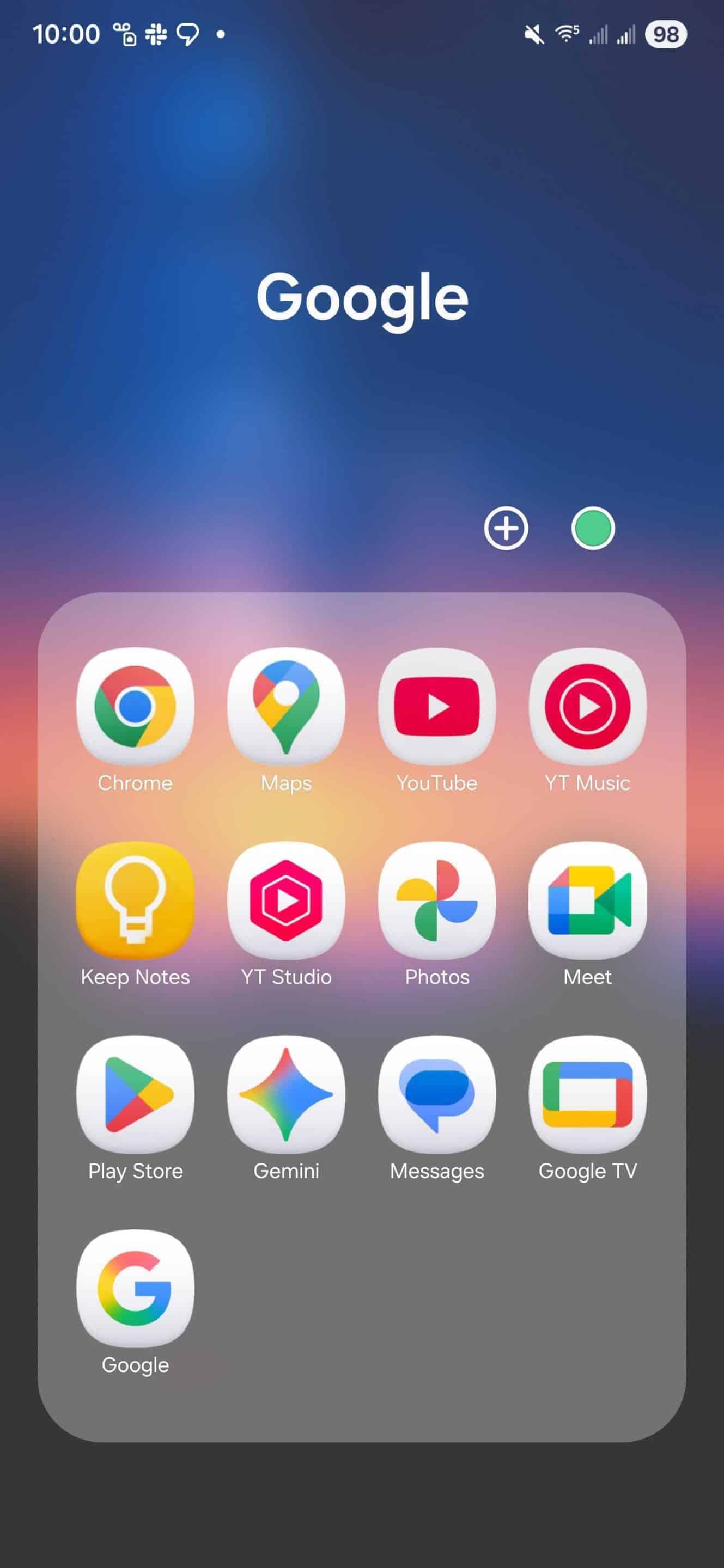Screen dimensions: 724x1568
Task: Open Keep Notes
Action: tap(135, 901)
